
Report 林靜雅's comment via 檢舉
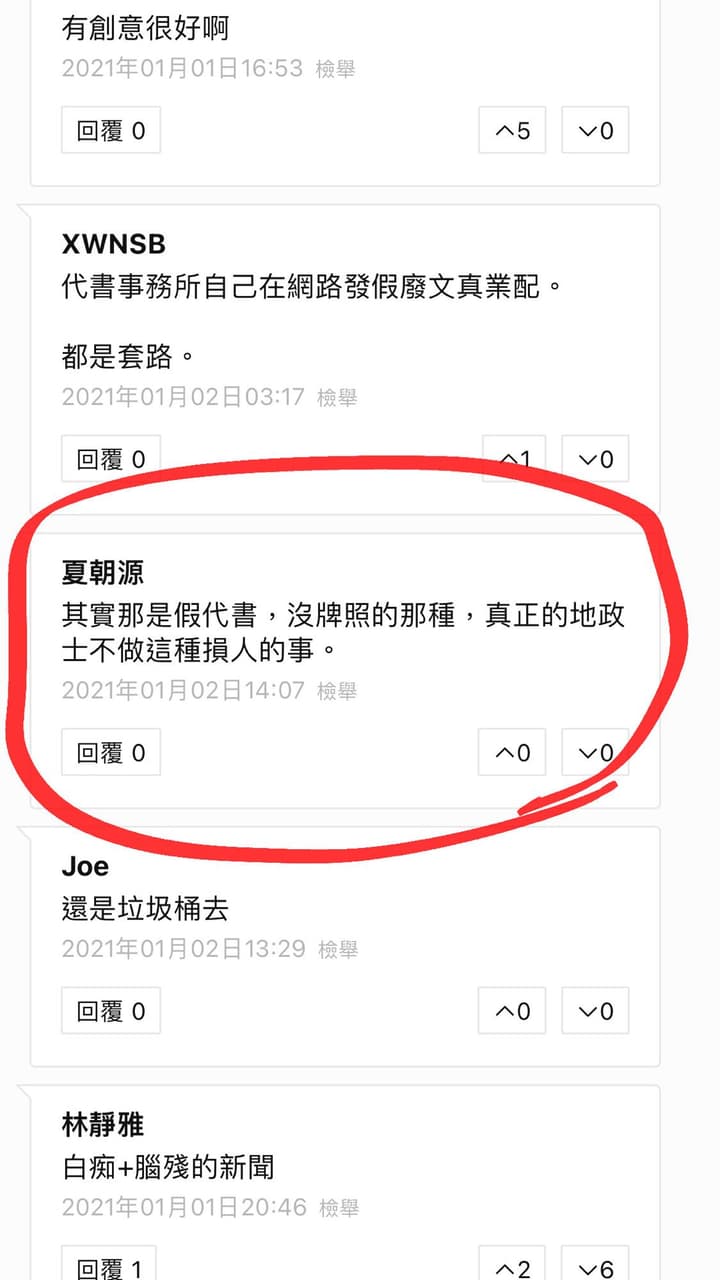pyautogui.click(x=339, y=1209)
